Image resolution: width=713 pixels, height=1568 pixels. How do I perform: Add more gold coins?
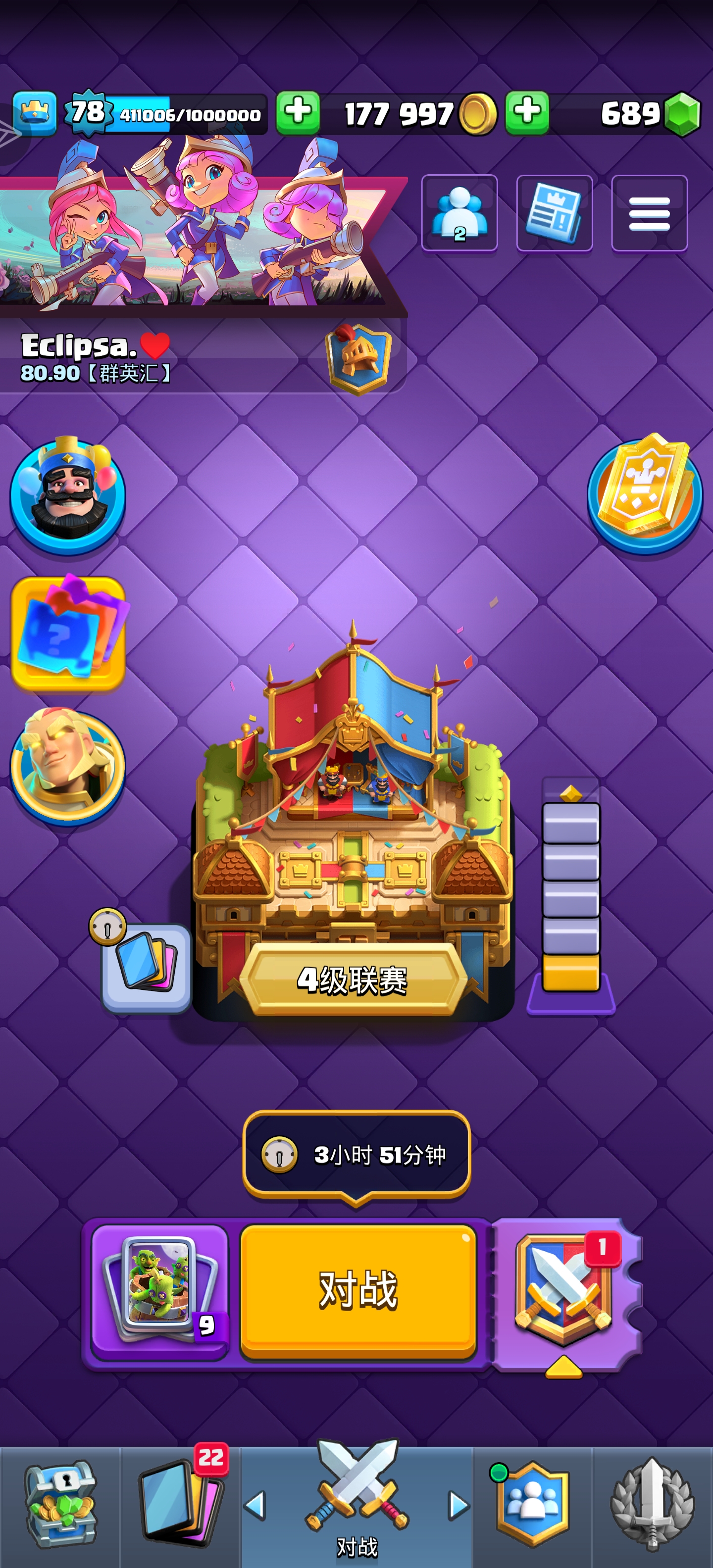pos(298,113)
